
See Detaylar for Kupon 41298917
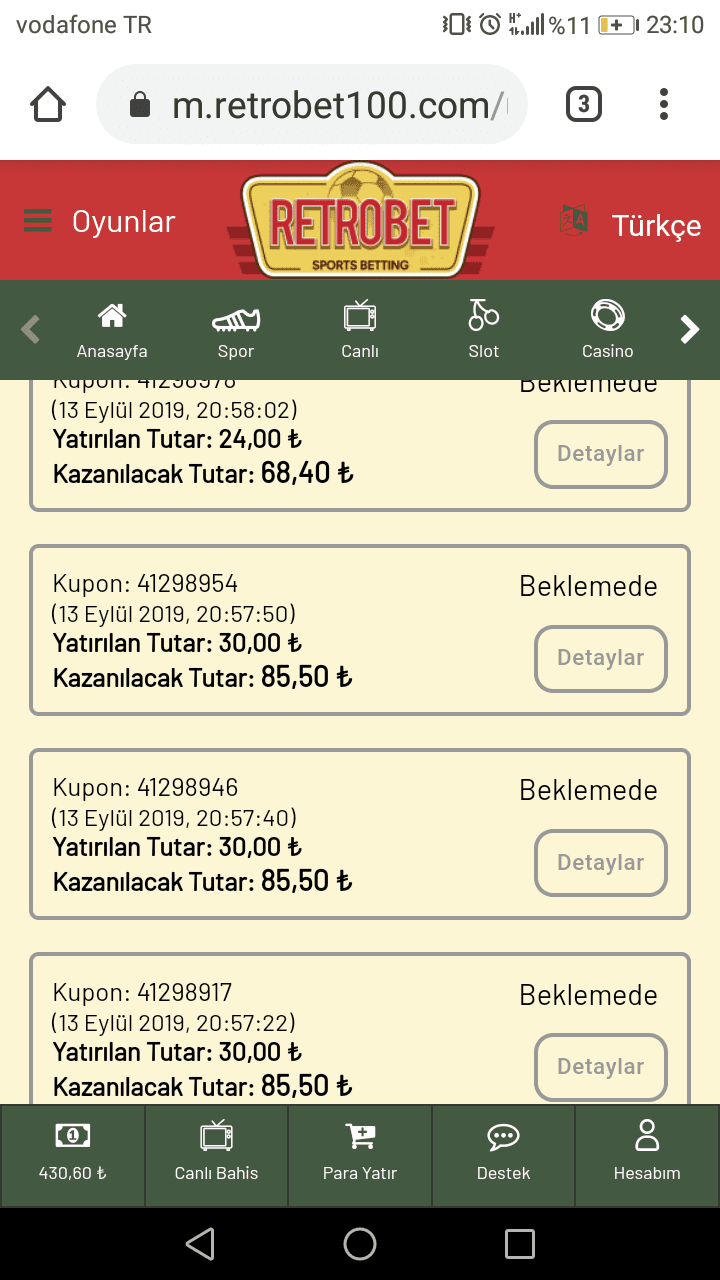[x=601, y=1067]
